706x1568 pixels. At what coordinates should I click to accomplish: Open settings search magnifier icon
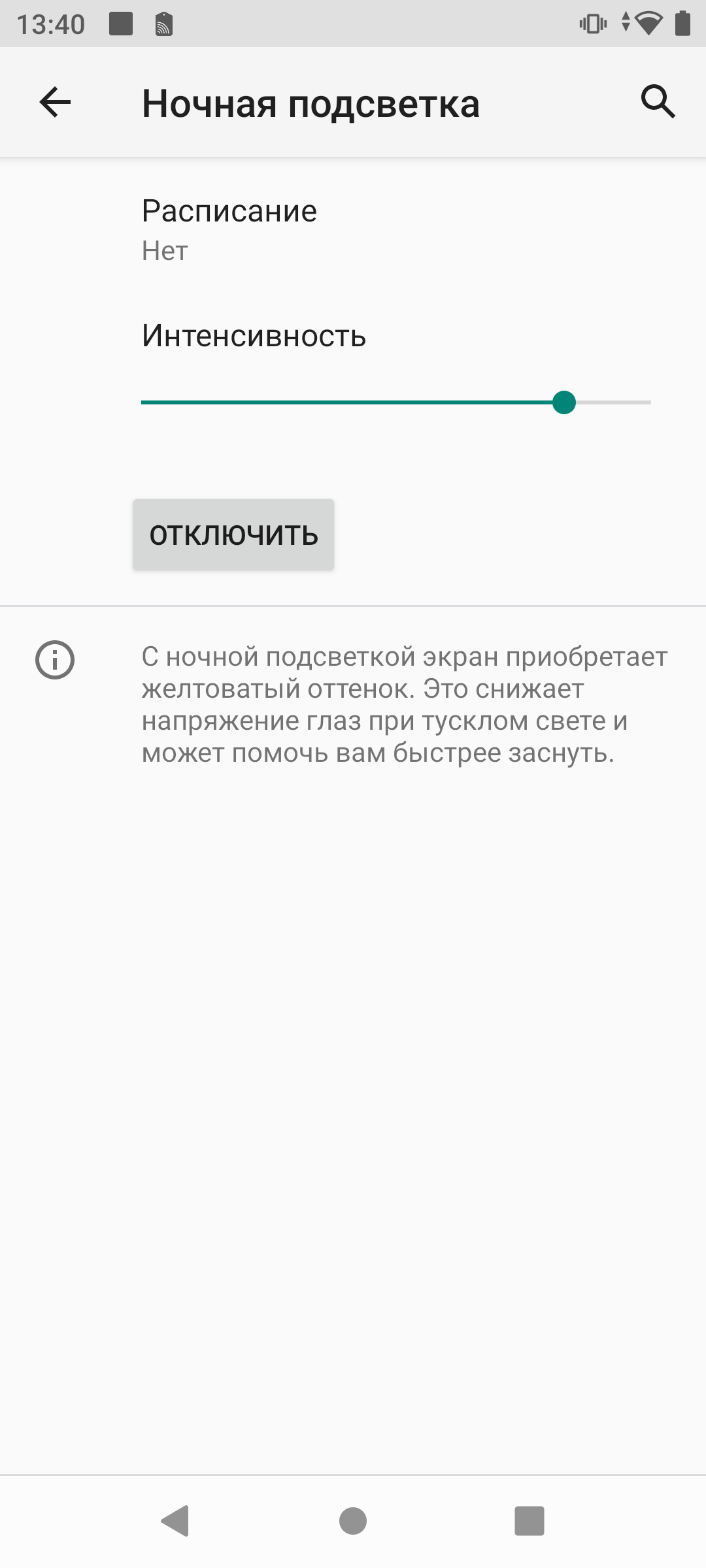point(657,102)
